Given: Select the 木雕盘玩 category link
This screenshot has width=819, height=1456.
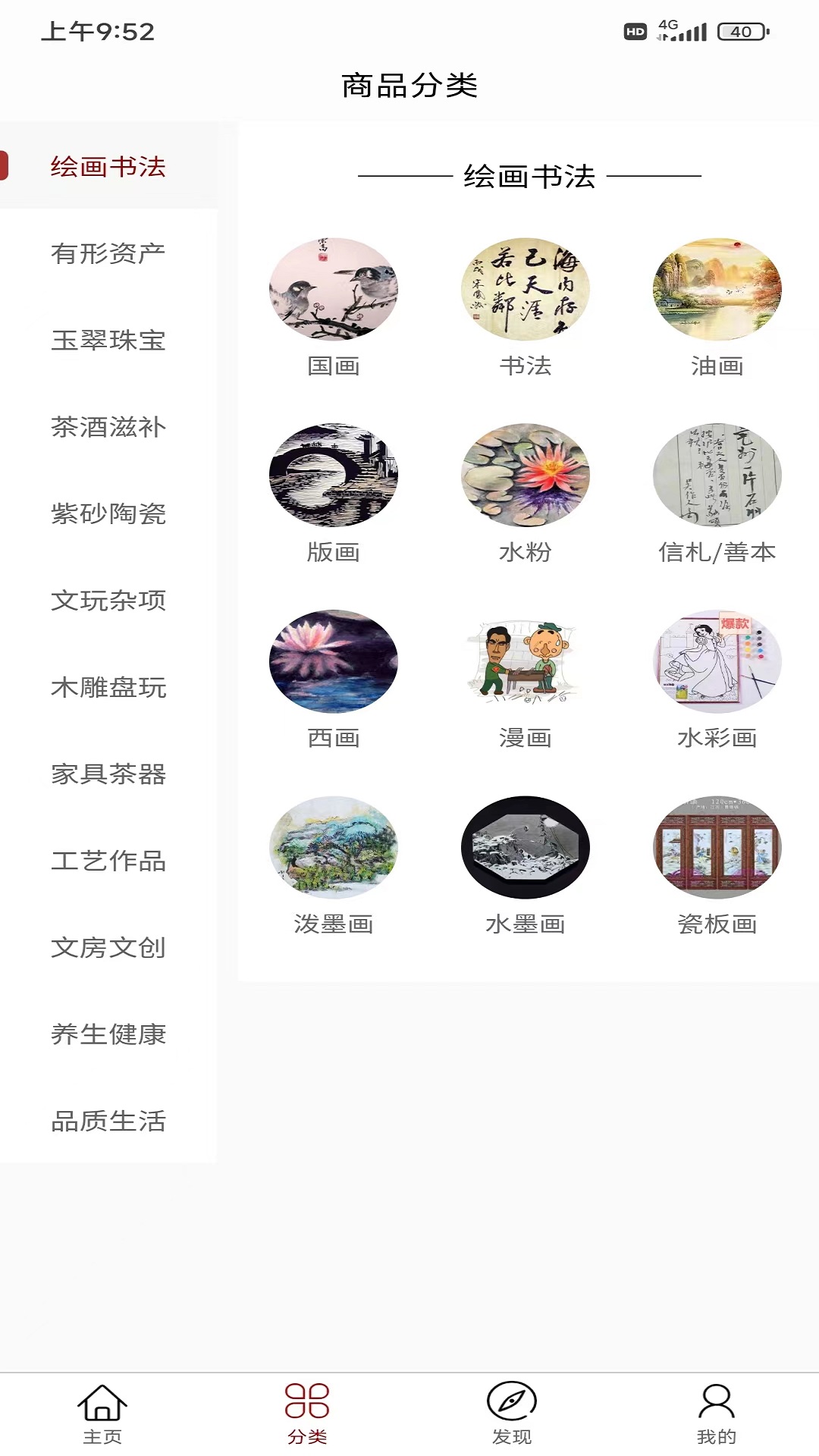Looking at the screenshot, I should coord(108,689).
